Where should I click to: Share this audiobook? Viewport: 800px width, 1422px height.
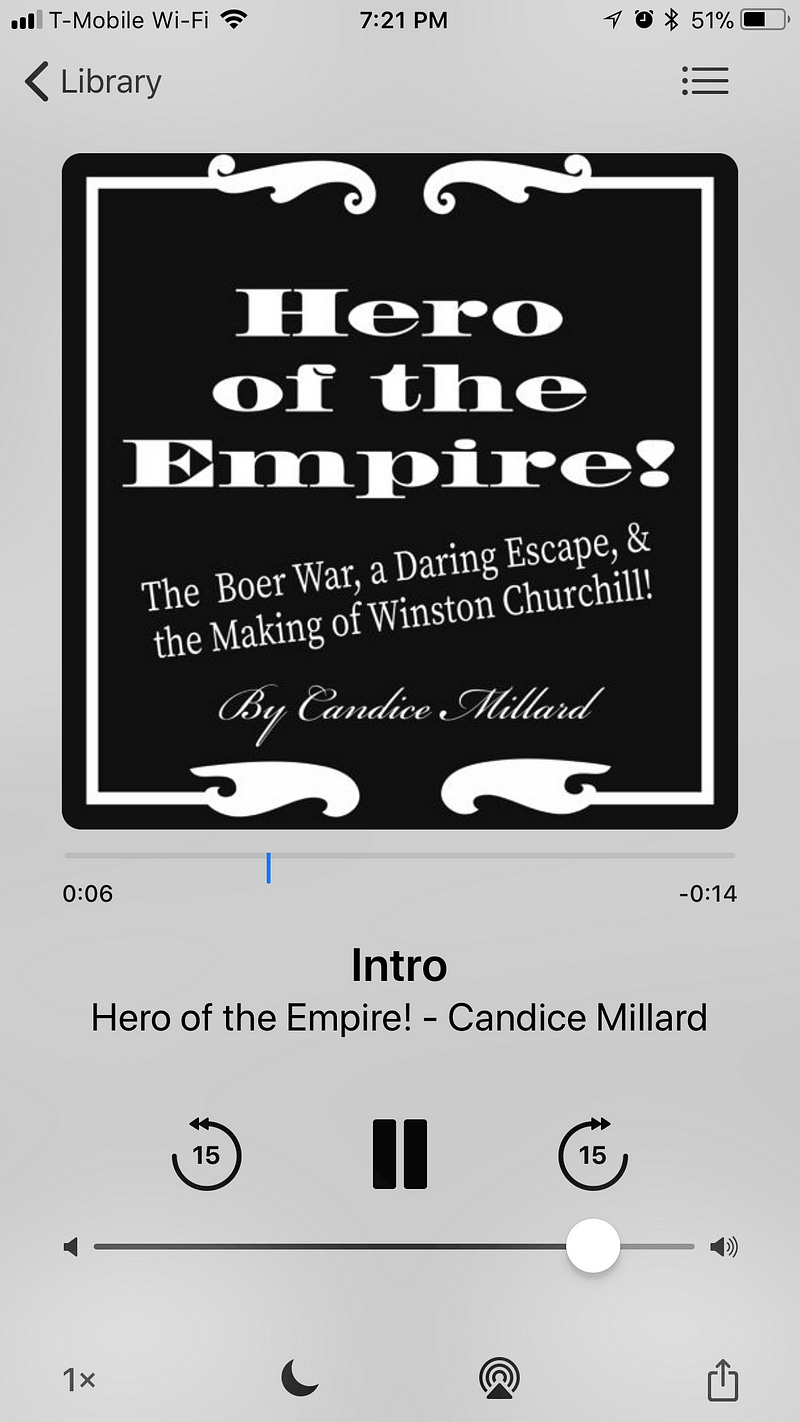pos(722,1380)
